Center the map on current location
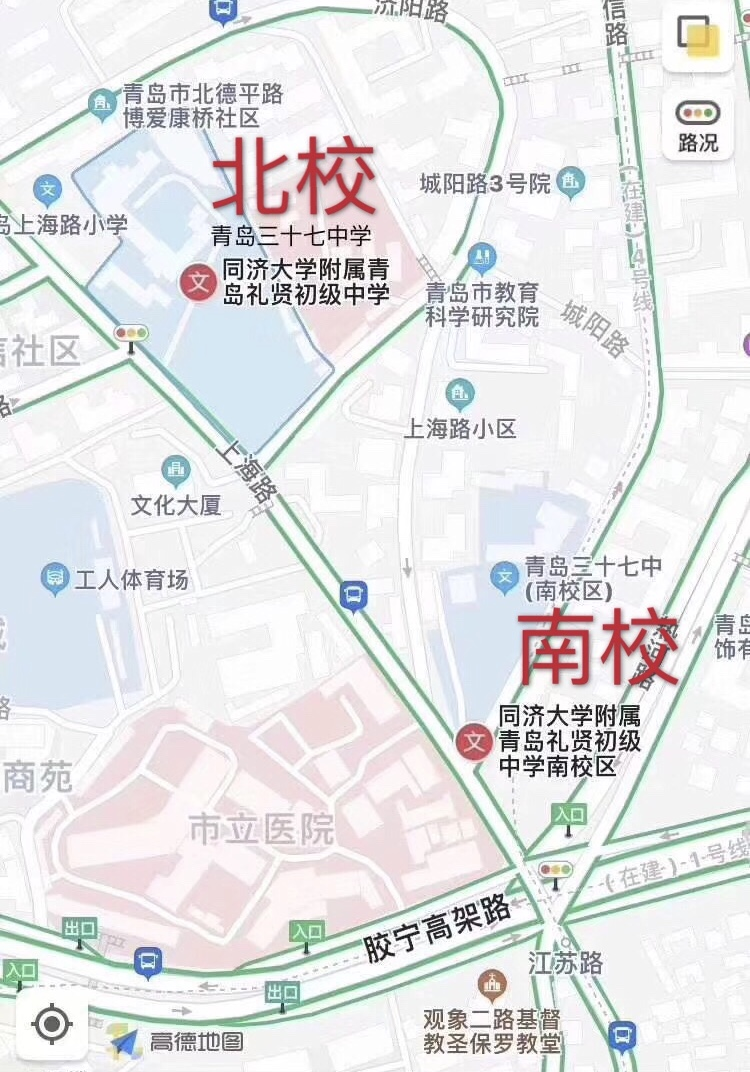Screen dimensions: 750x1072 pyautogui.click(x=52, y=1023)
